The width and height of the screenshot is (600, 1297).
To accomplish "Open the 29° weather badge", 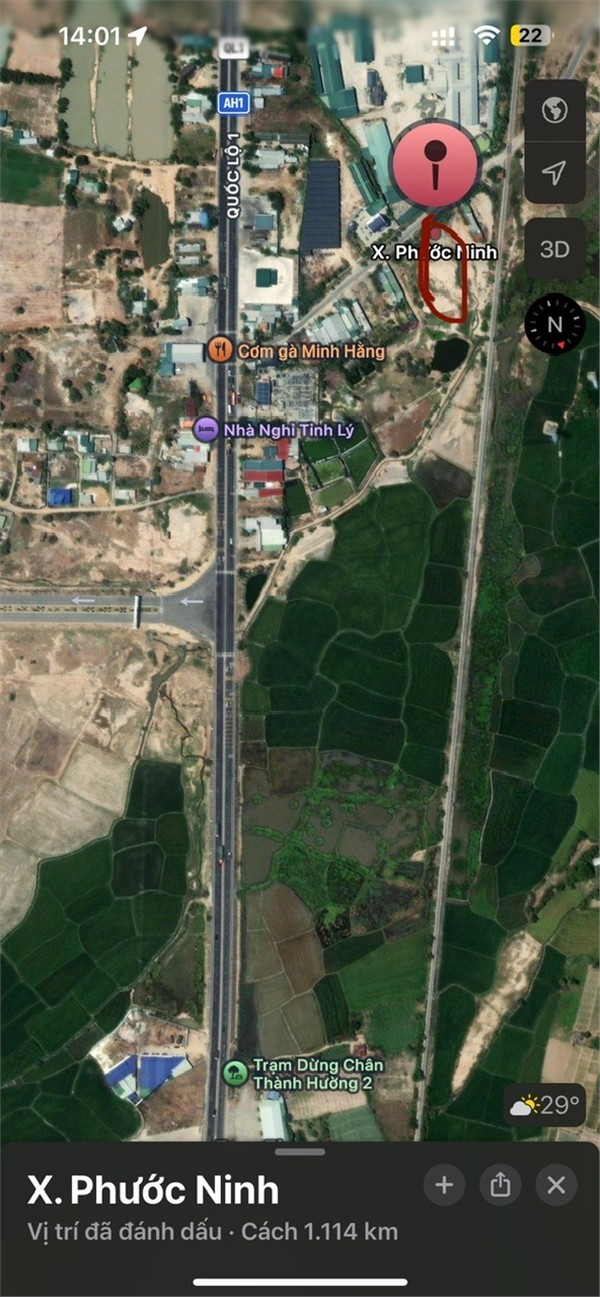I will point(546,1105).
